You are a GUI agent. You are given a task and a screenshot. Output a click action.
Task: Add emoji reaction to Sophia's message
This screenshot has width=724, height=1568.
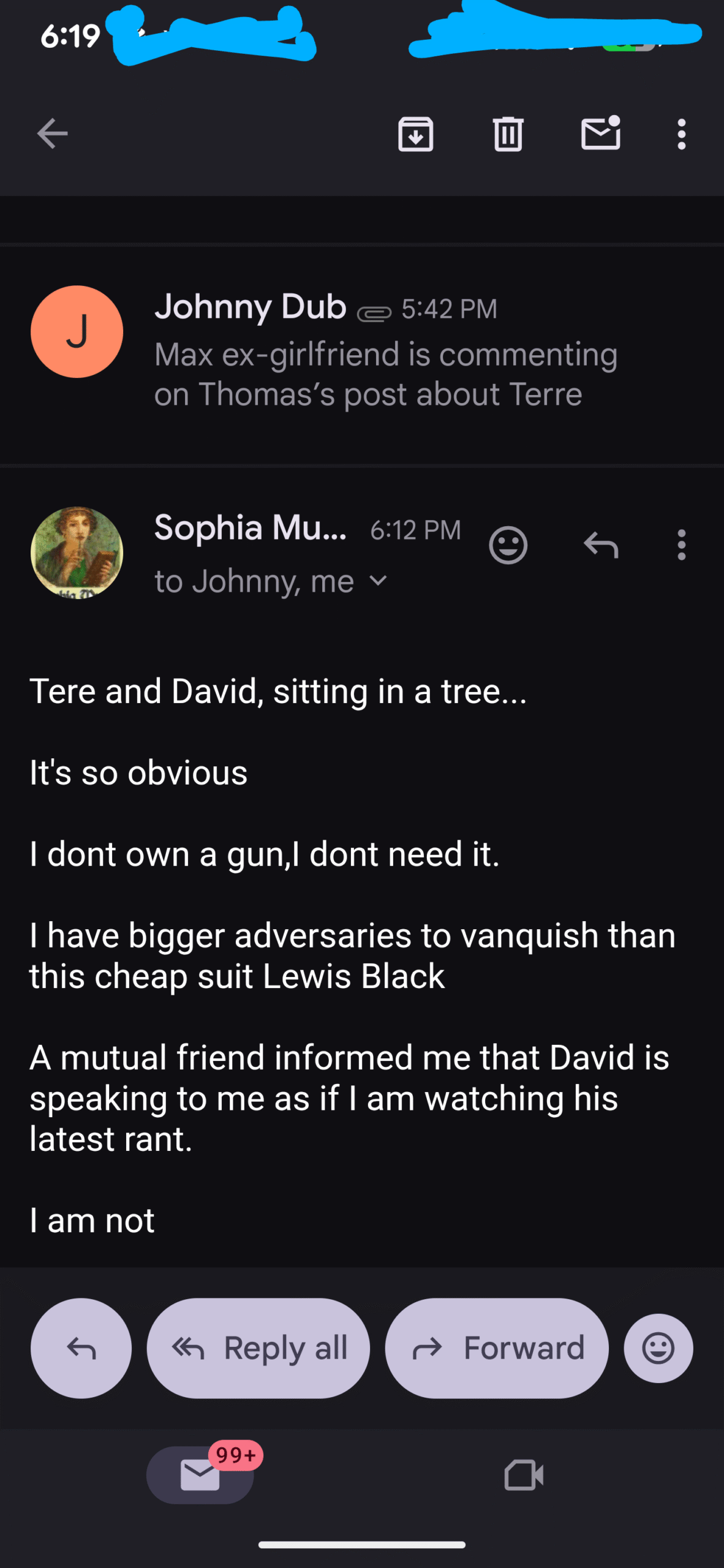click(x=508, y=545)
